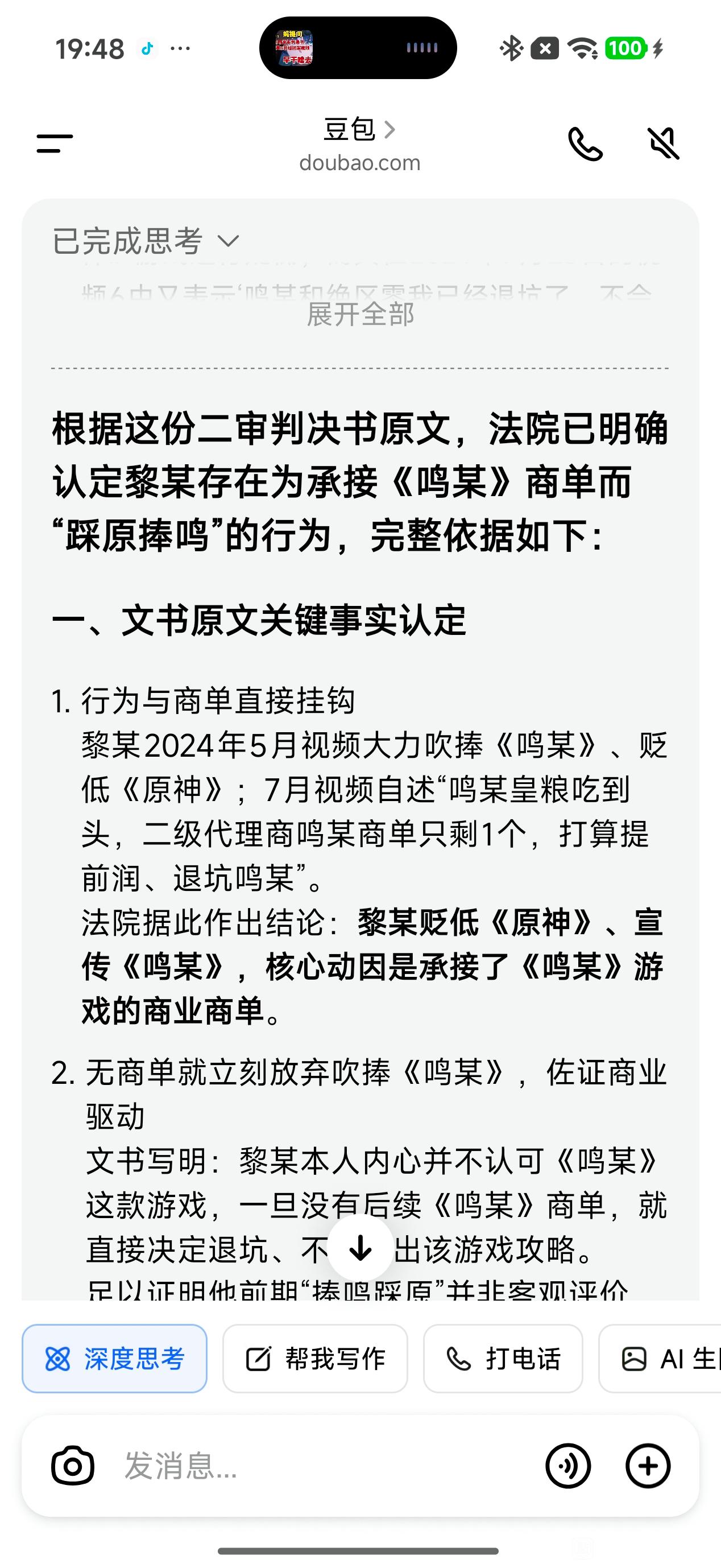Select the 打电话 chip

[503, 1359]
